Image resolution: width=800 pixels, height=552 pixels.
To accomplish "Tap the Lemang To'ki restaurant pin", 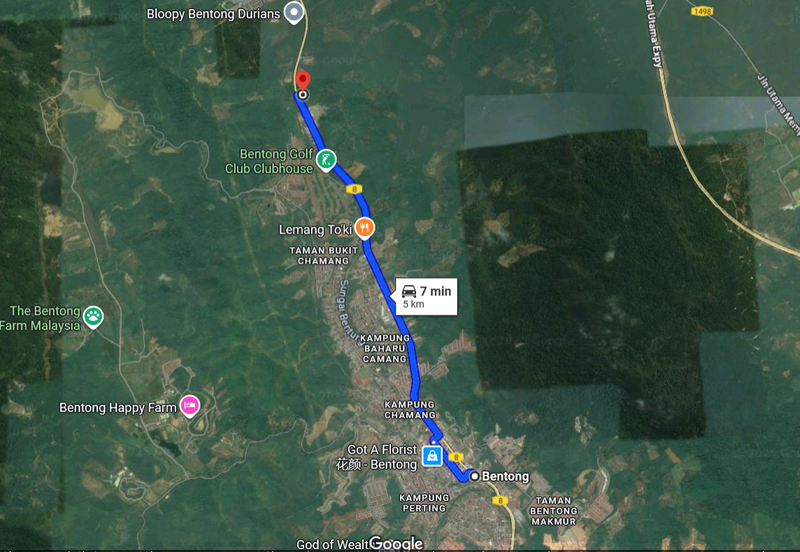I will pyautogui.click(x=364, y=228).
